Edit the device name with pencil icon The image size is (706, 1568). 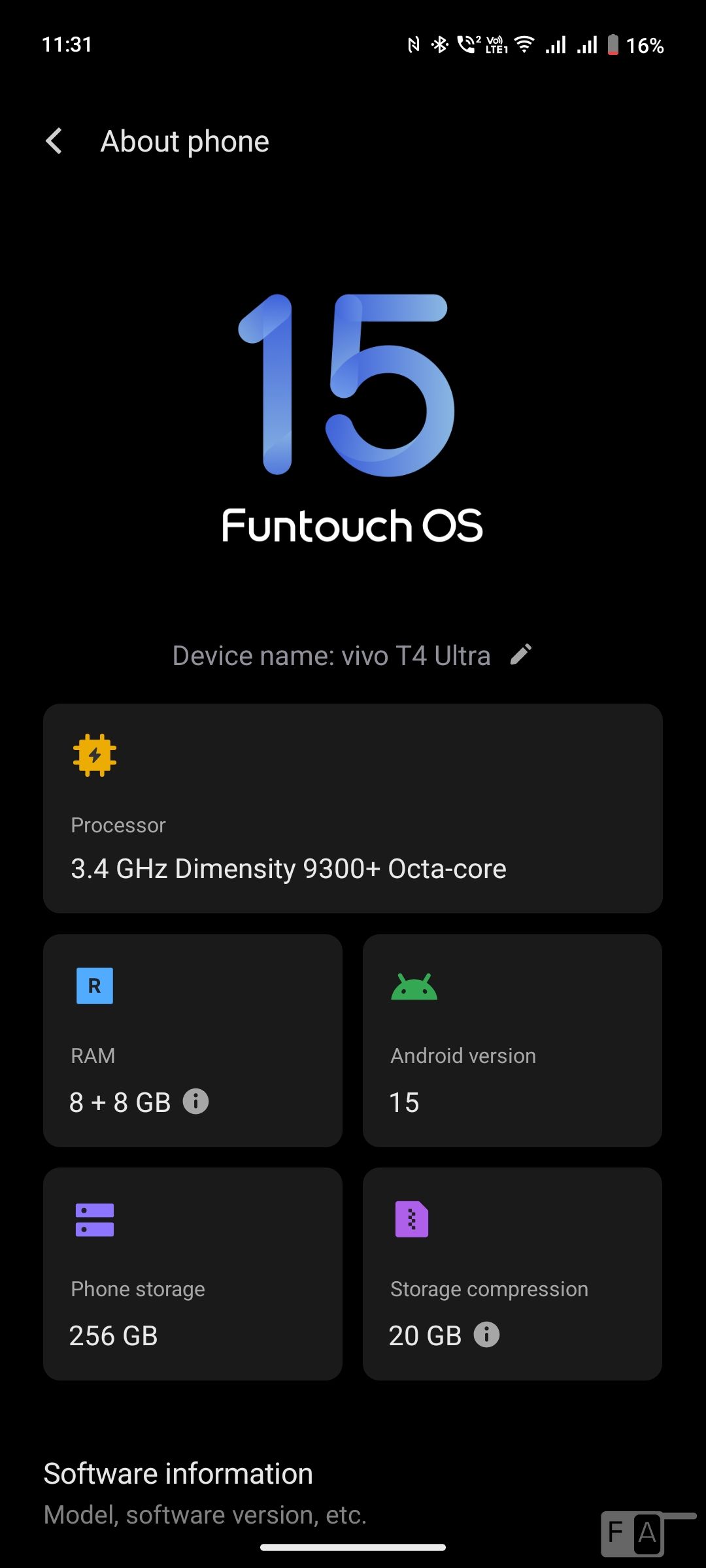click(x=521, y=655)
